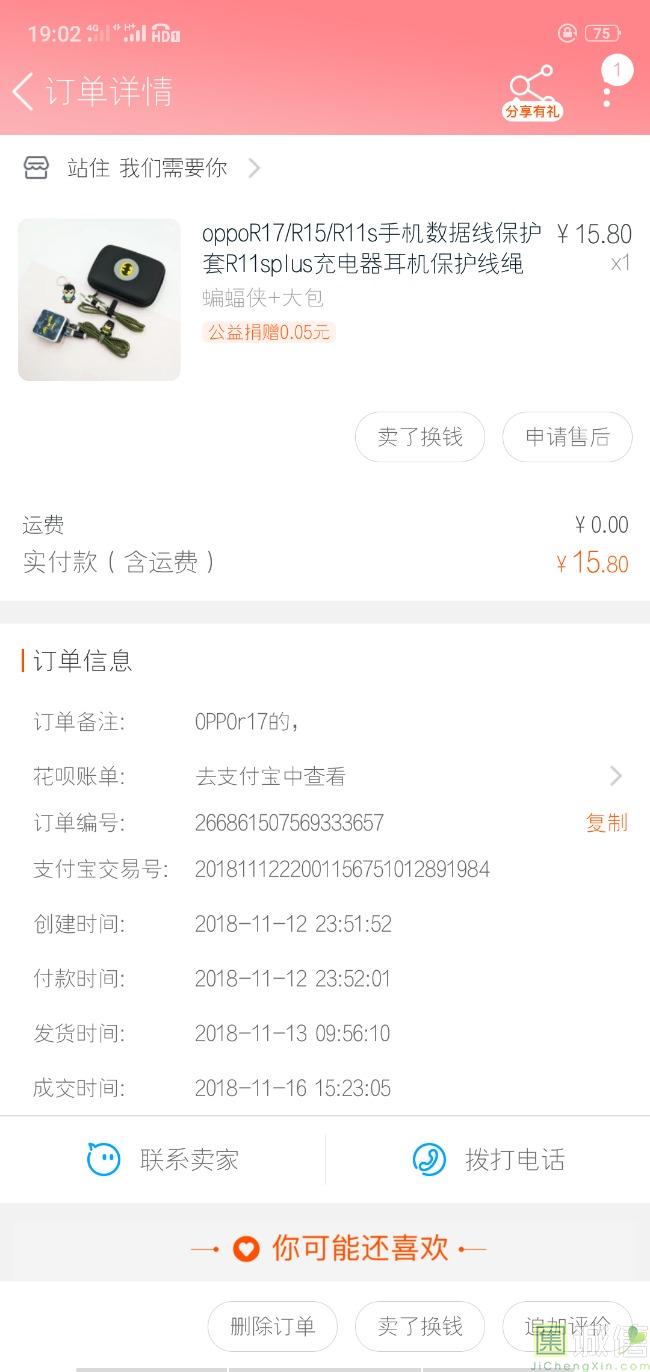The height and width of the screenshot is (1372, 650).
Task: Go back from order details
Action: click(23, 92)
